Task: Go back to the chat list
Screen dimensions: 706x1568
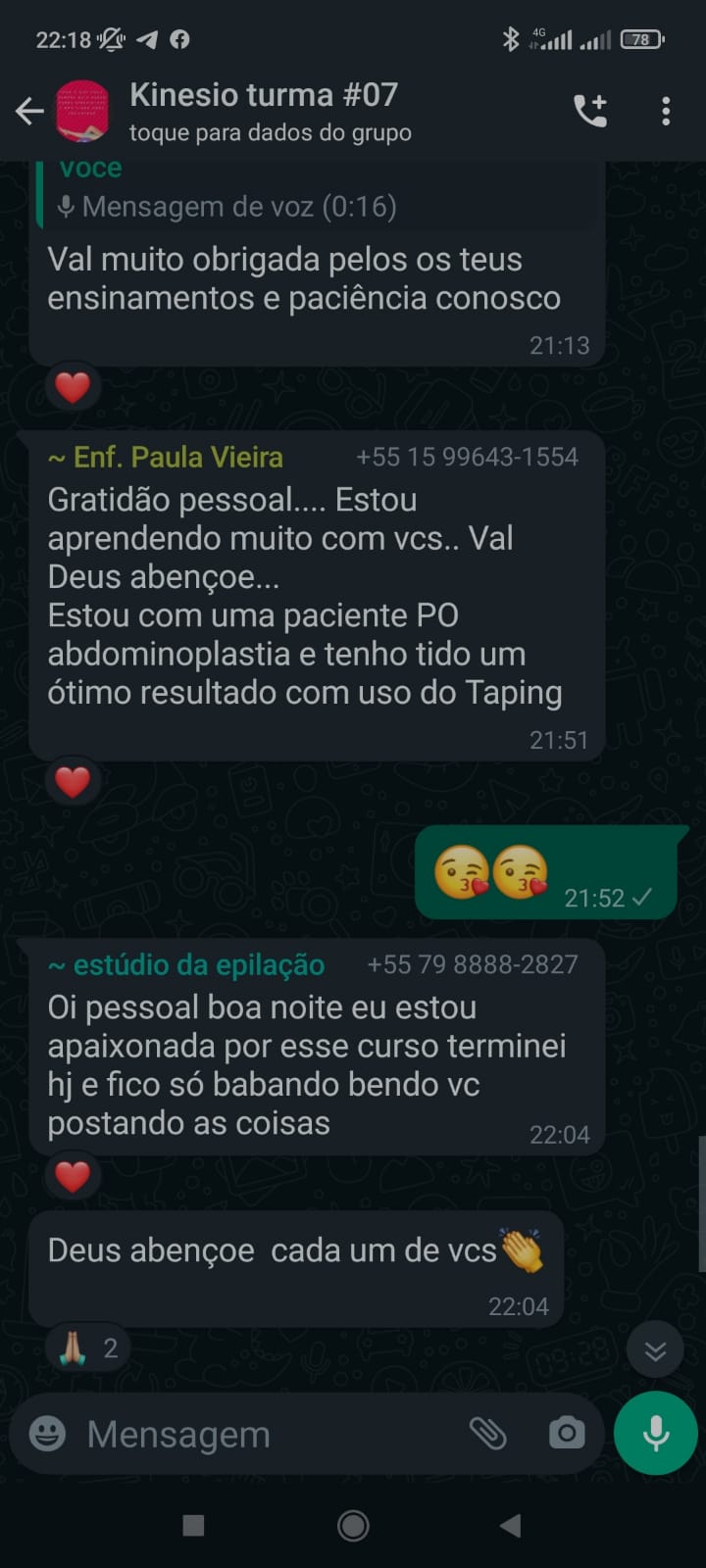Action: pyautogui.click(x=29, y=112)
